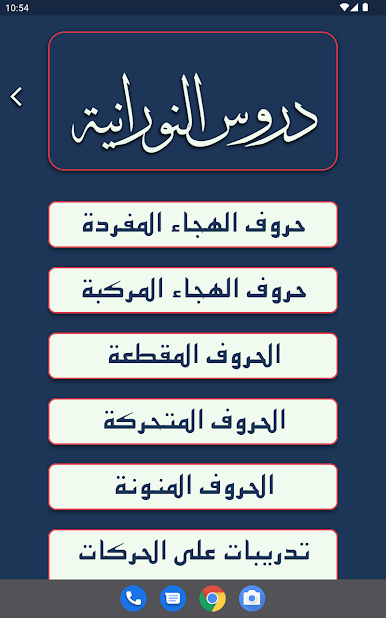Viewport: 386px width, 618px height.
Task: Select الحروف المقطعة lesson
Action: [193, 356]
